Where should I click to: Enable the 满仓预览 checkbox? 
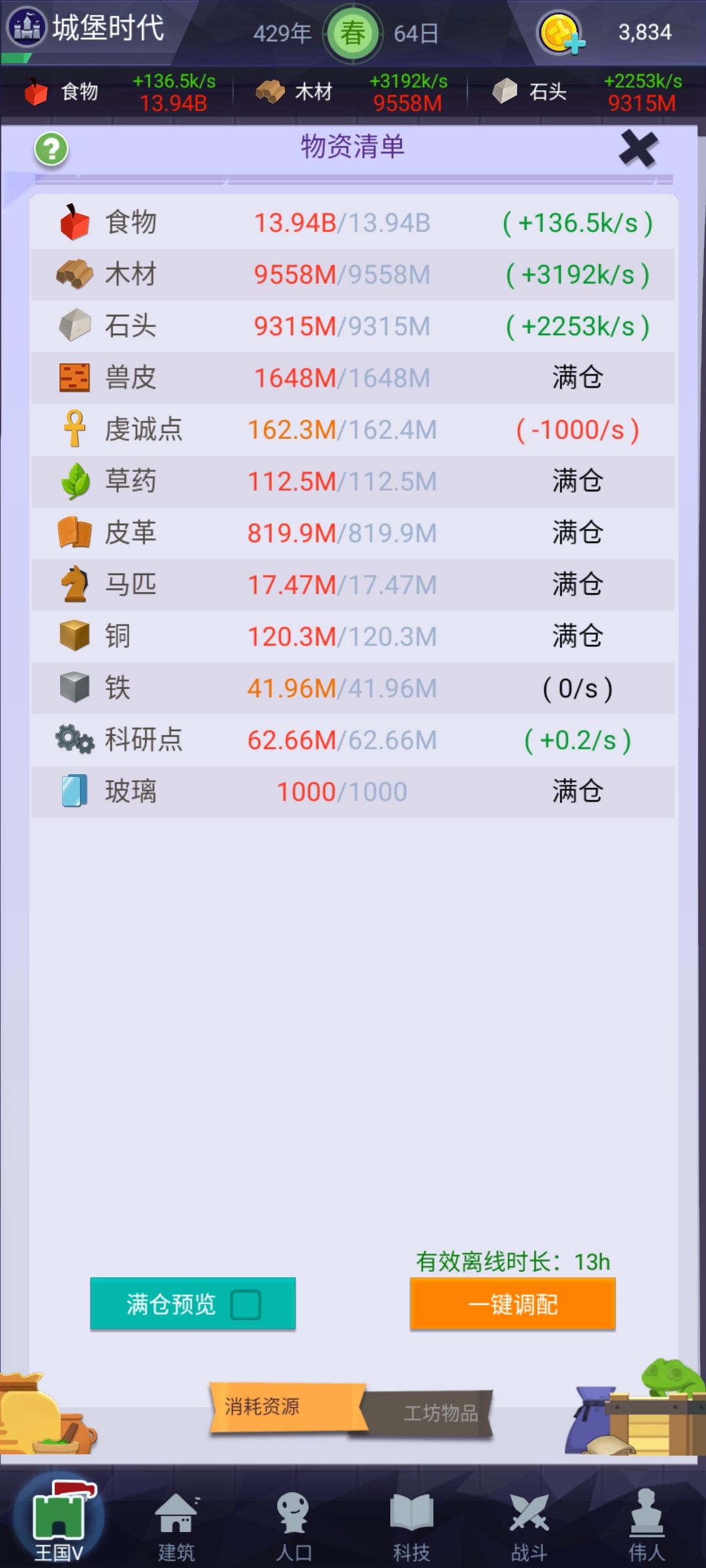point(246,1303)
